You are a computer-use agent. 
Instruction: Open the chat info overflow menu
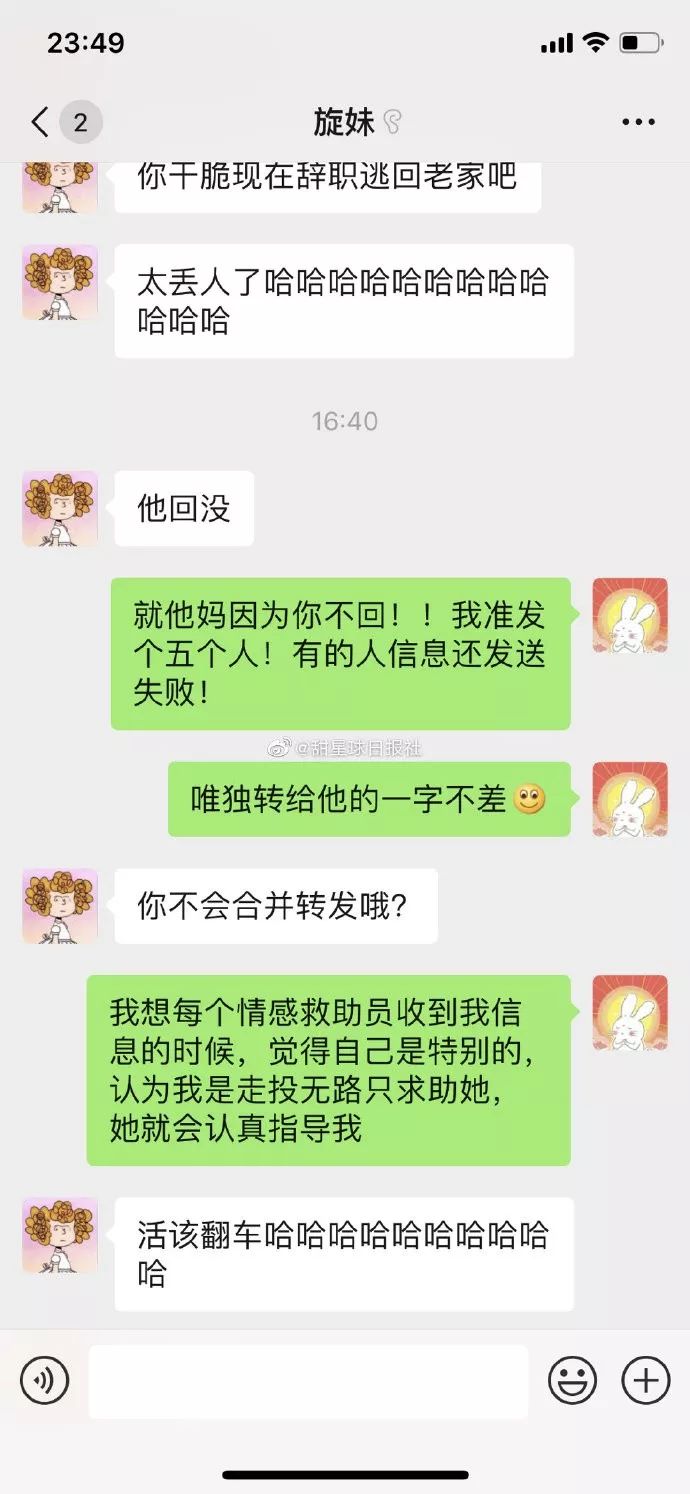point(638,123)
